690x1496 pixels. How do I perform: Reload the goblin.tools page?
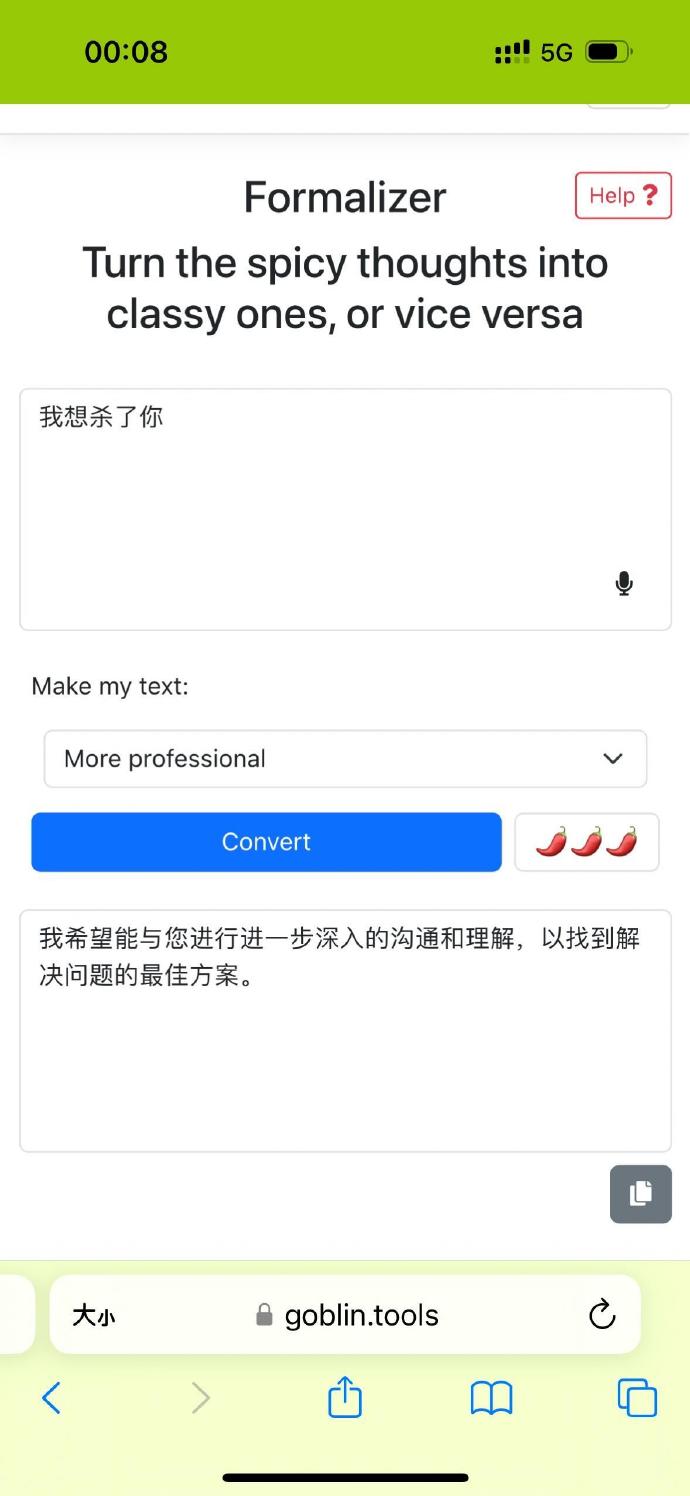(x=602, y=1315)
